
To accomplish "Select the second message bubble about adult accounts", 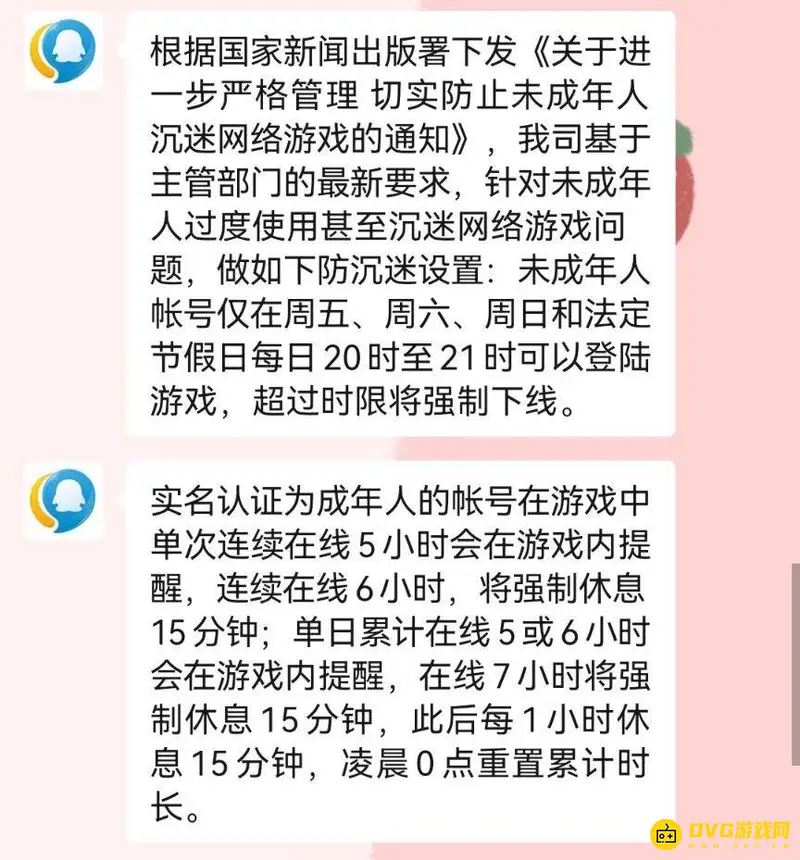I will 400,645.
